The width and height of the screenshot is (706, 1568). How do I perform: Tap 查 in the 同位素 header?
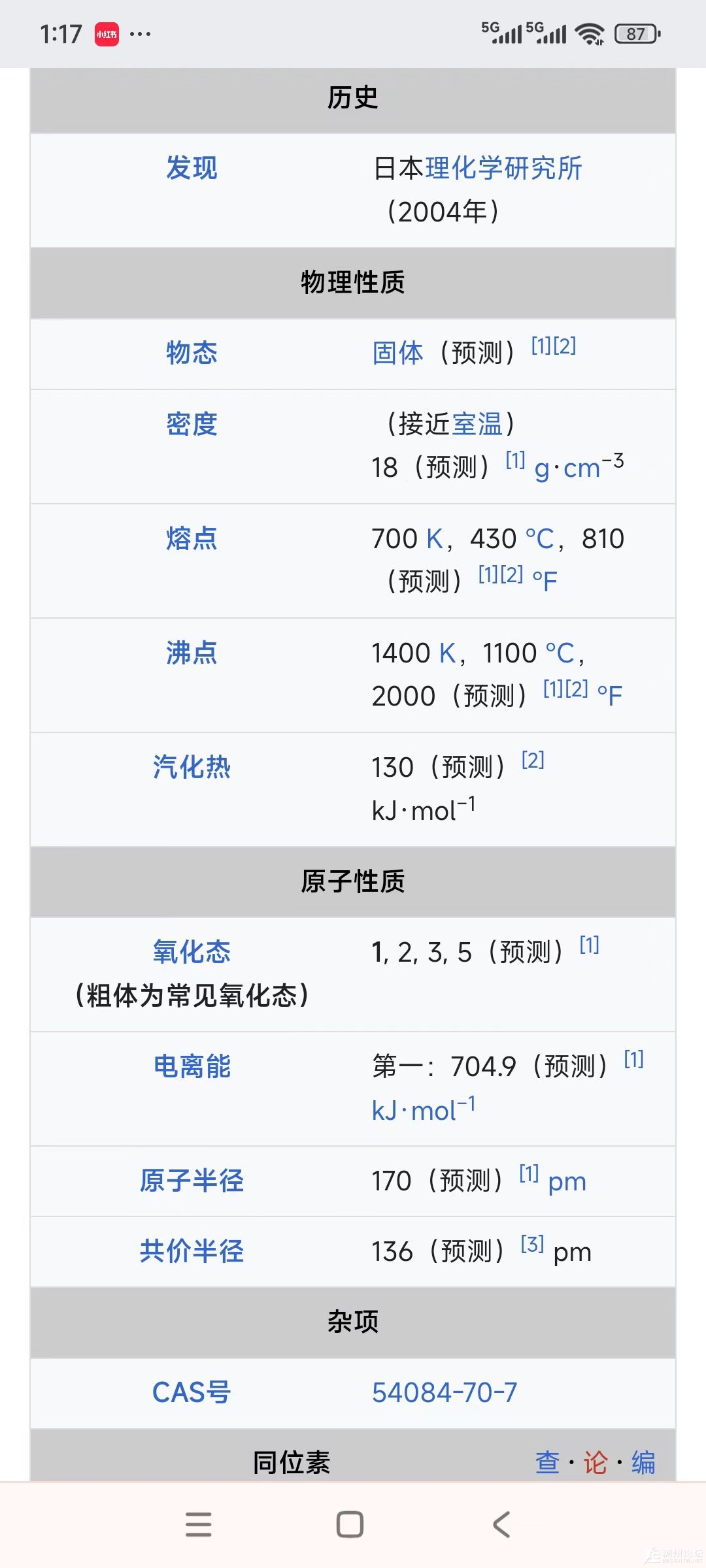pos(547,1462)
